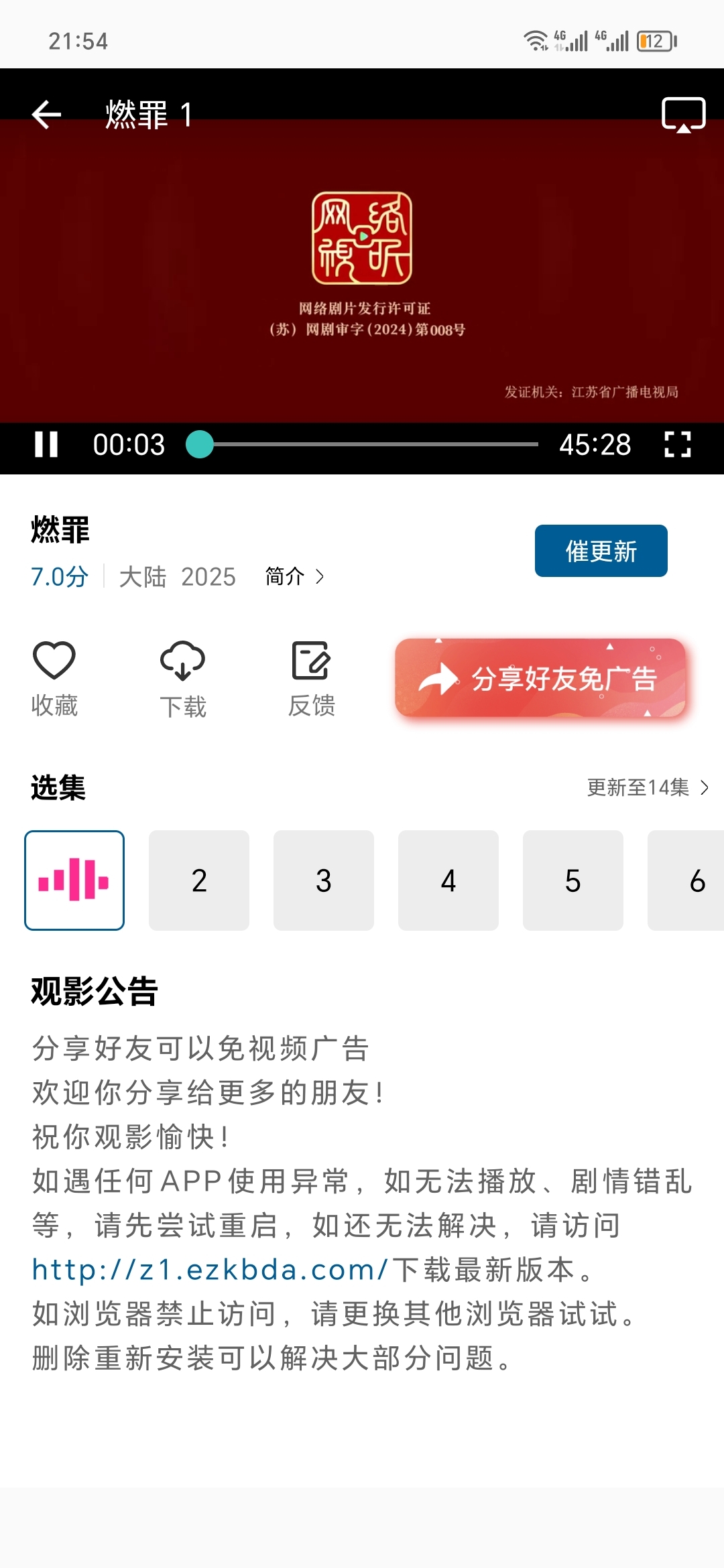Select the currently playing episode 1
The height and width of the screenshot is (1568, 724).
[74, 880]
